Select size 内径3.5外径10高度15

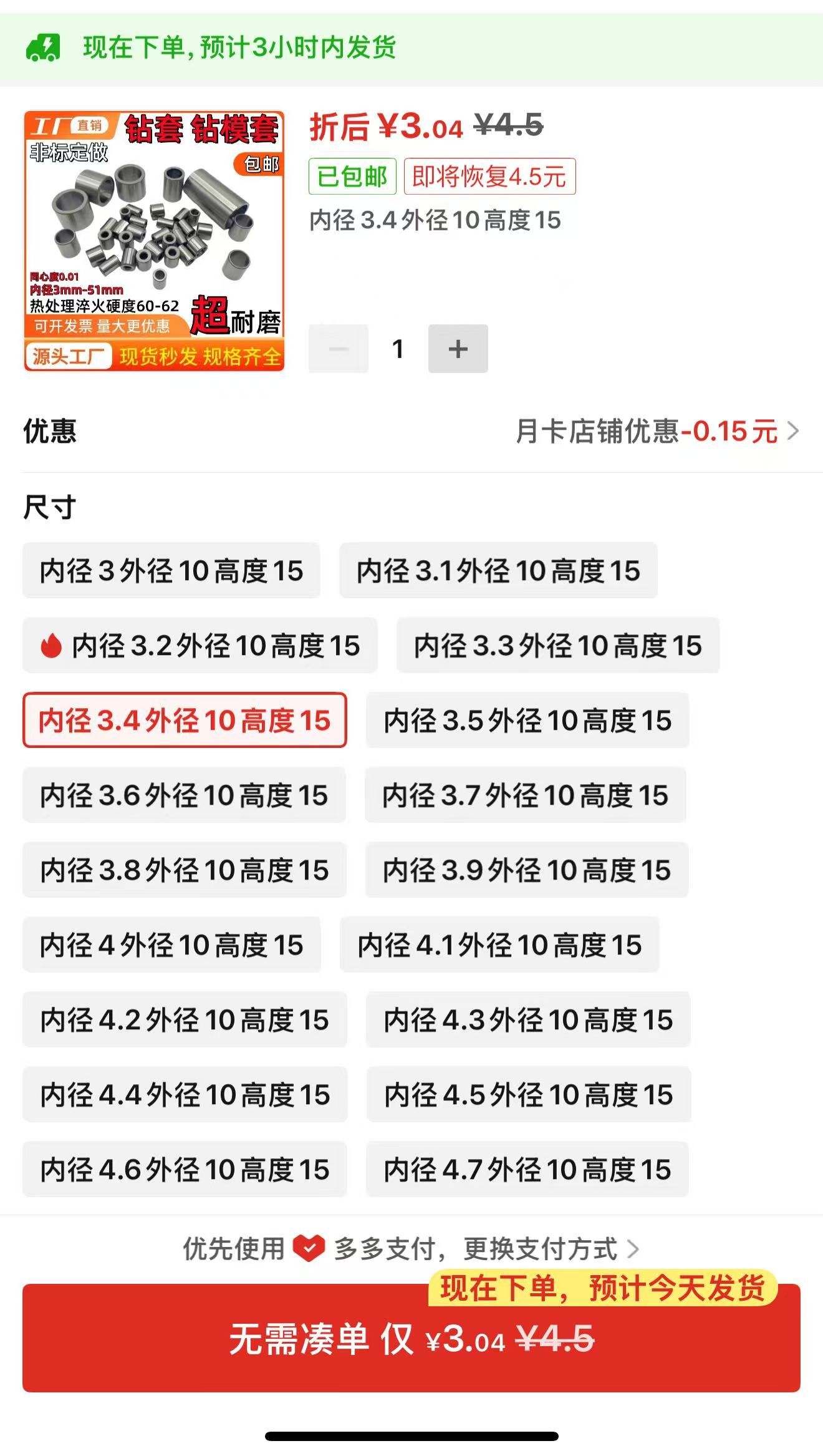pyautogui.click(x=527, y=721)
